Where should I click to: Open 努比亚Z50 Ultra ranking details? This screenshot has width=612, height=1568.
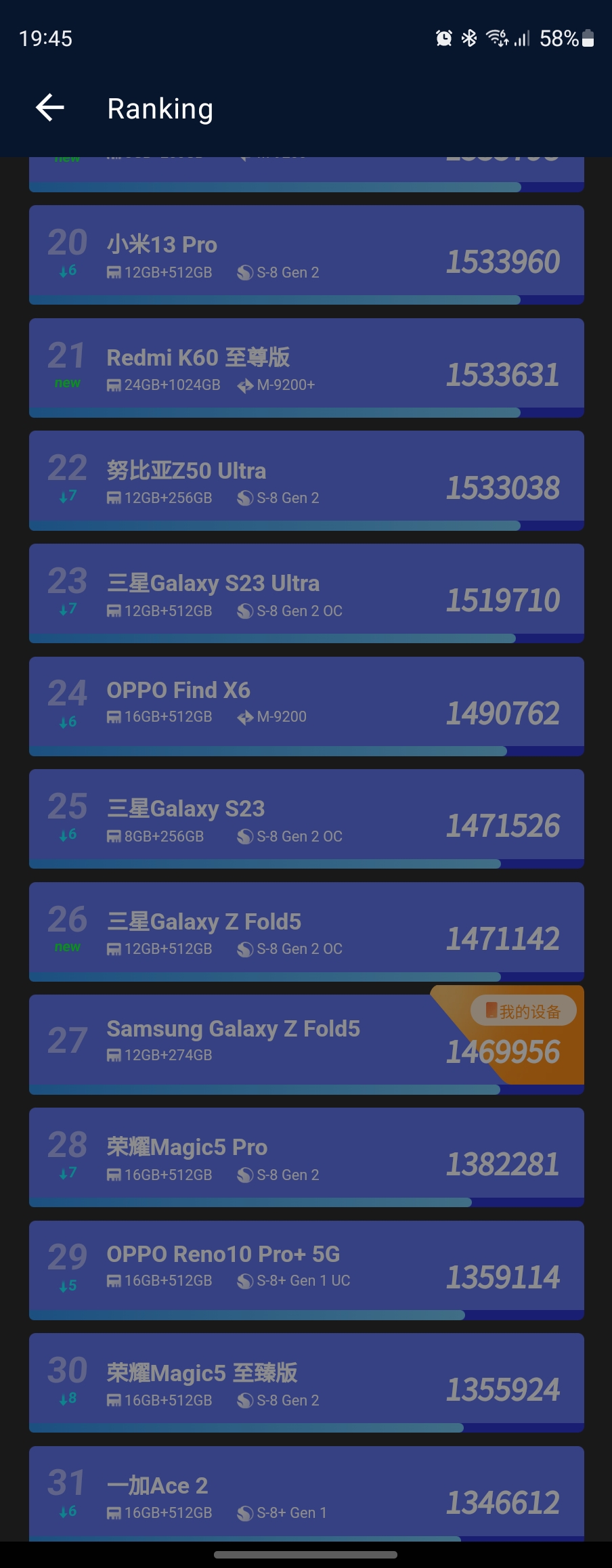point(306,481)
